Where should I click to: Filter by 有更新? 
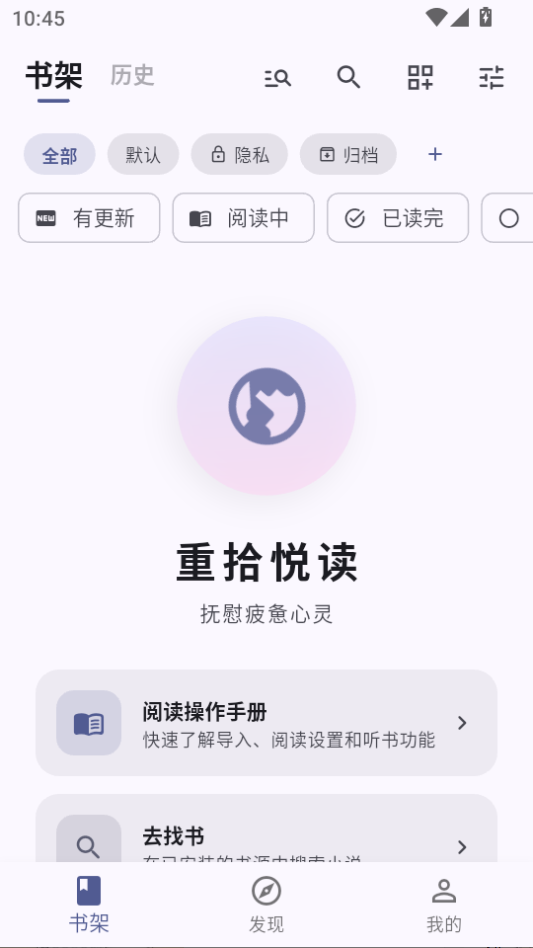[89, 218]
